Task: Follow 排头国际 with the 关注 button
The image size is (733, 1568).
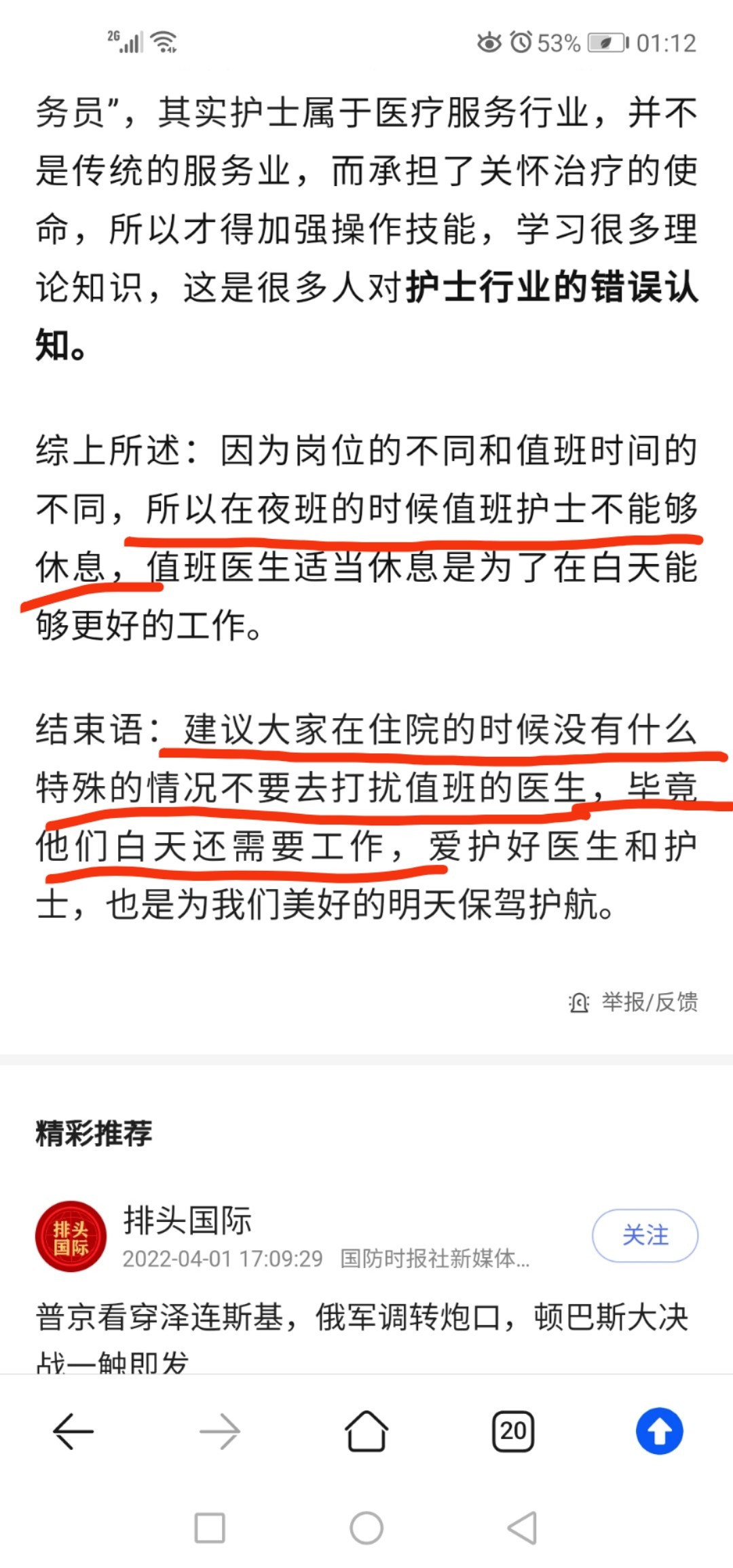Action: tap(645, 1235)
